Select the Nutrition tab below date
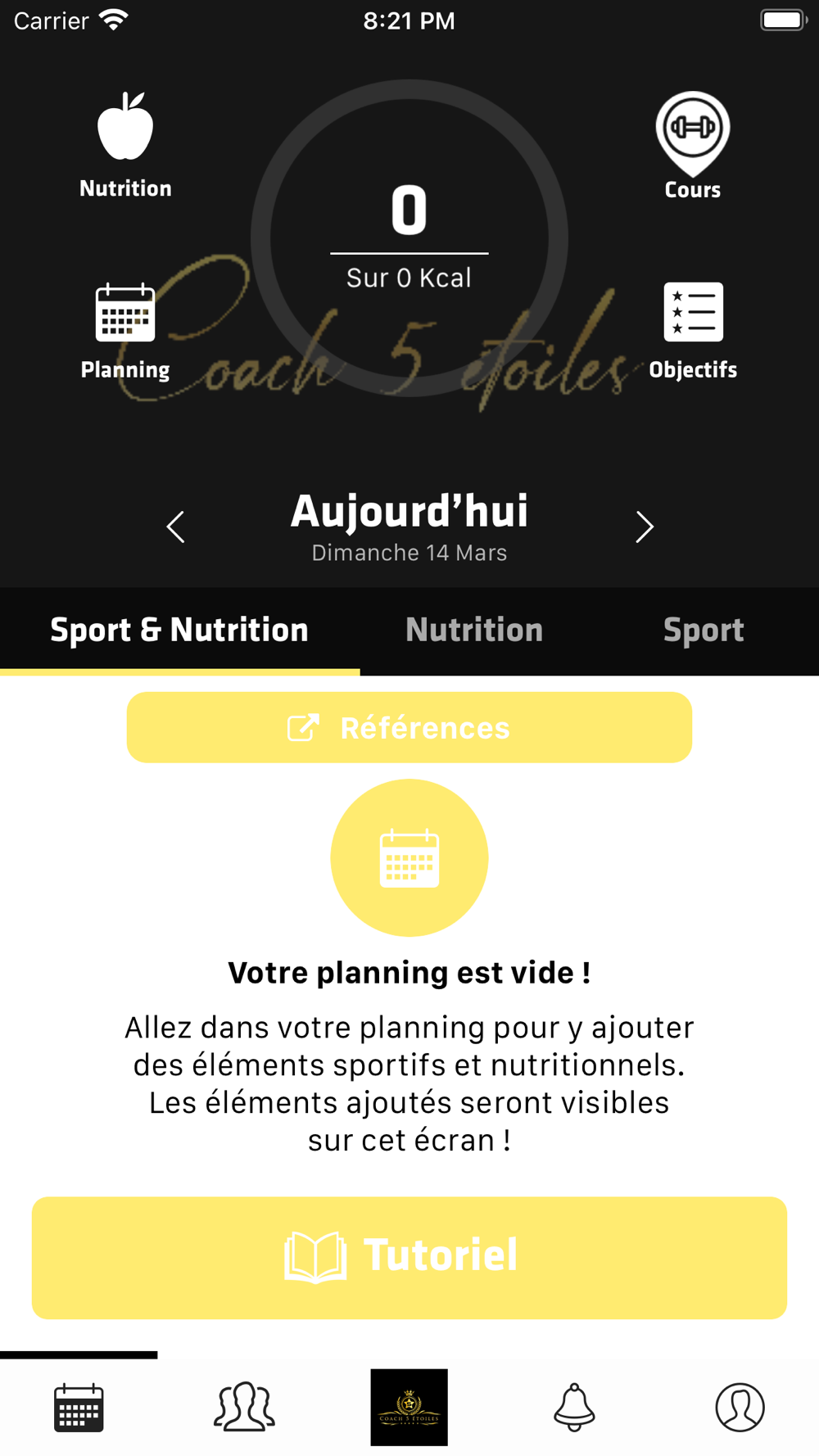Screen dimensions: 819x1456 coord(474,631)
